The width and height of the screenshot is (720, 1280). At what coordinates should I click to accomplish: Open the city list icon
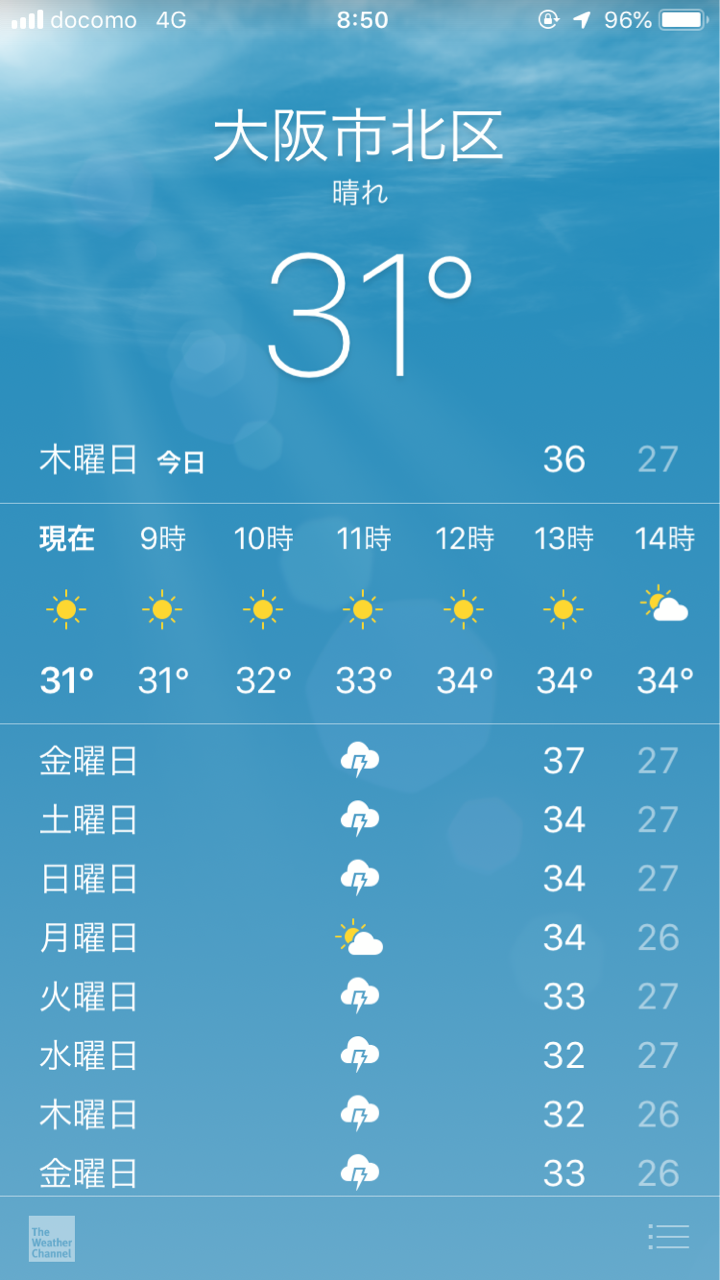[668, 1237]
